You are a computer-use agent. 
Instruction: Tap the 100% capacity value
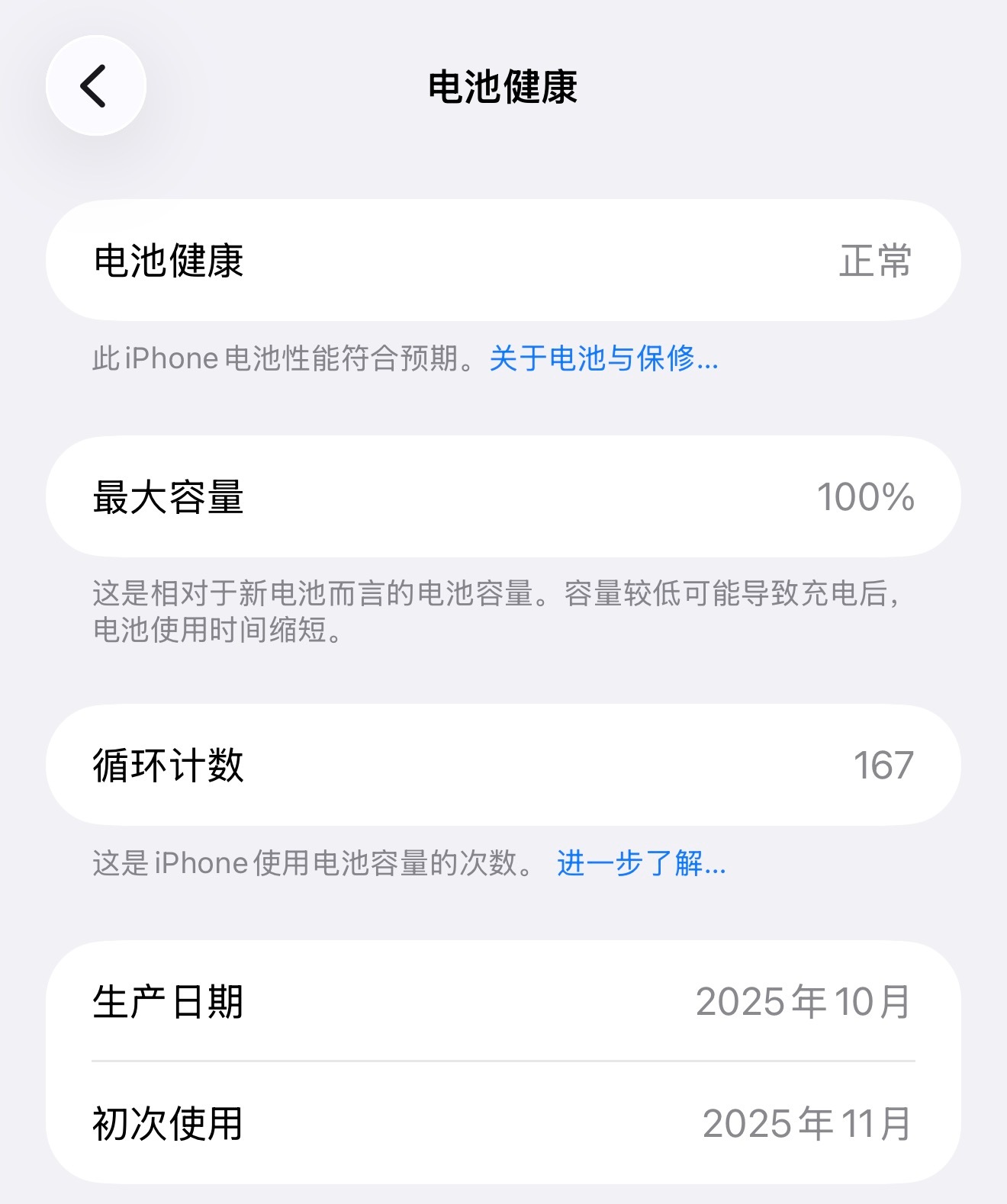tap(867, 497)
